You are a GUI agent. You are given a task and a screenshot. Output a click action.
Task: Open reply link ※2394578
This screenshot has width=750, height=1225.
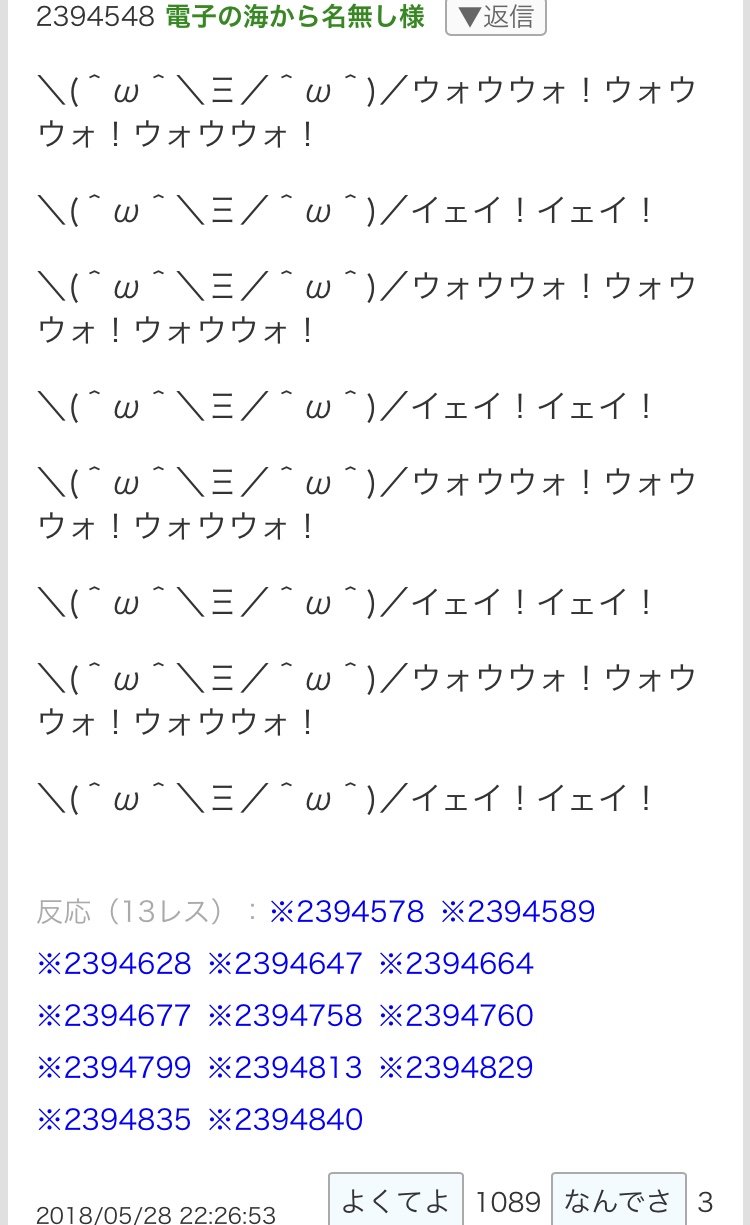347,911
